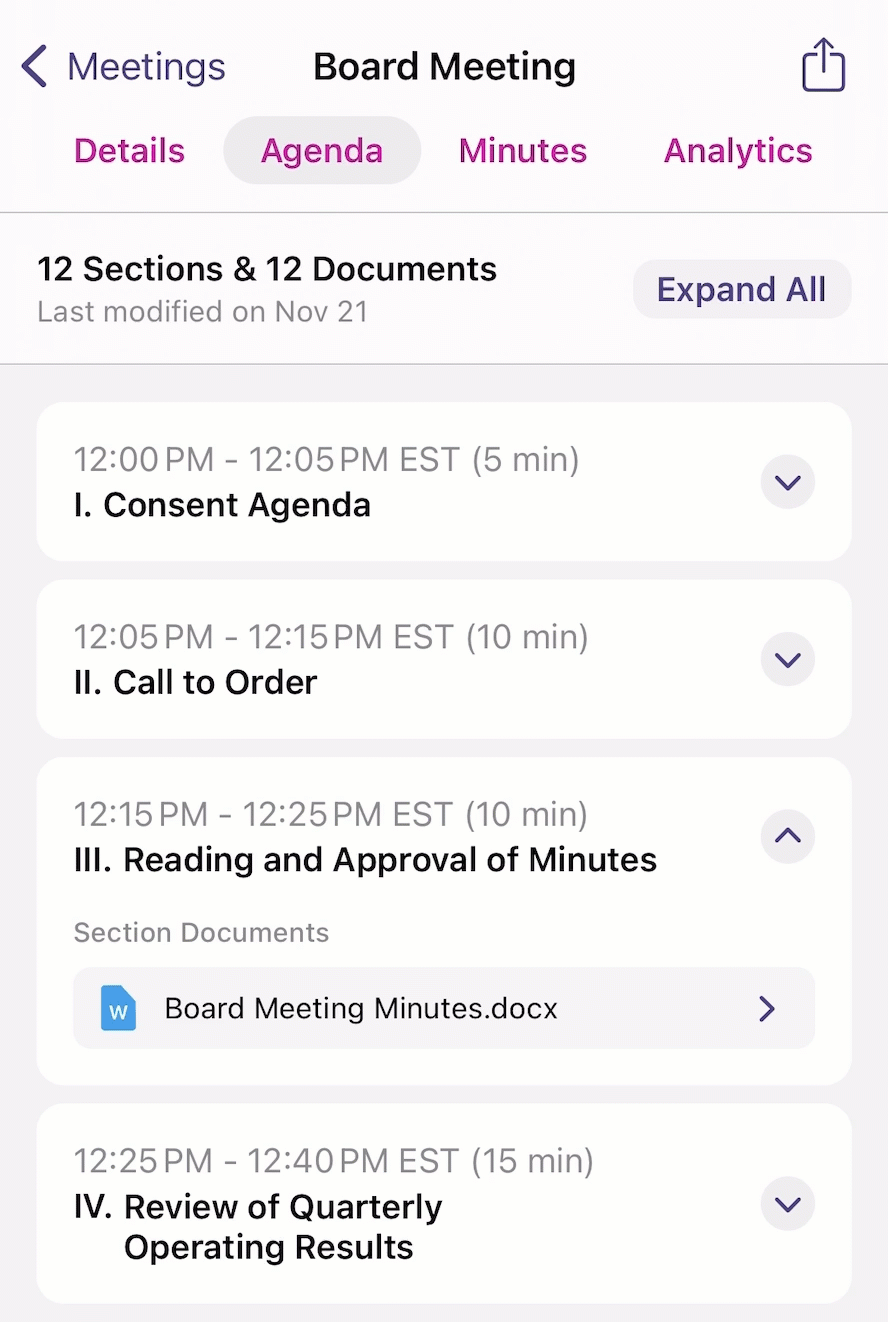
Task: Tap the right arrow on Board Meeting Minutes row
Action: point(767,1009)
